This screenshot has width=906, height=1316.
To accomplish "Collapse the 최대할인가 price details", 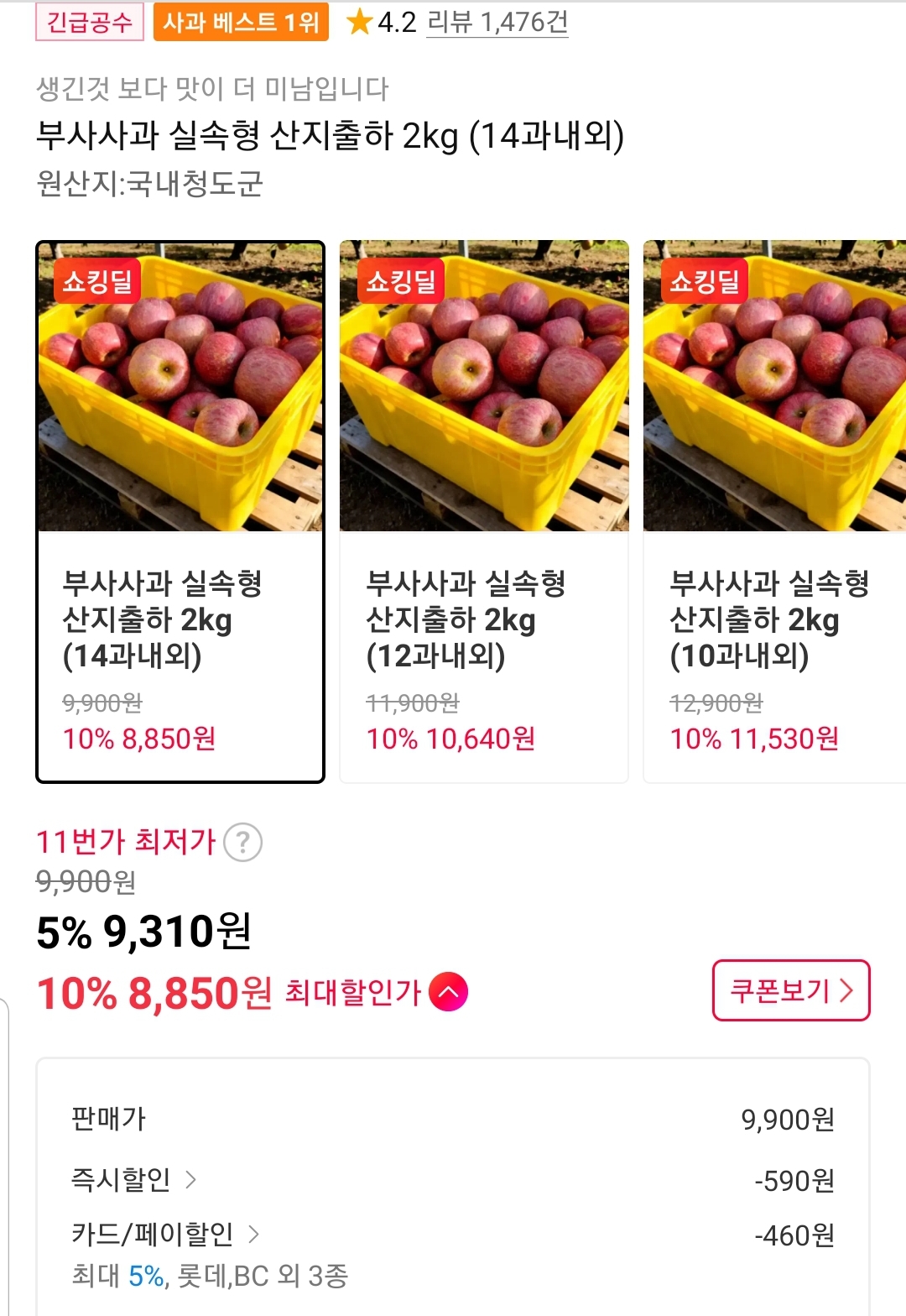I will click(x=448, y=992).
